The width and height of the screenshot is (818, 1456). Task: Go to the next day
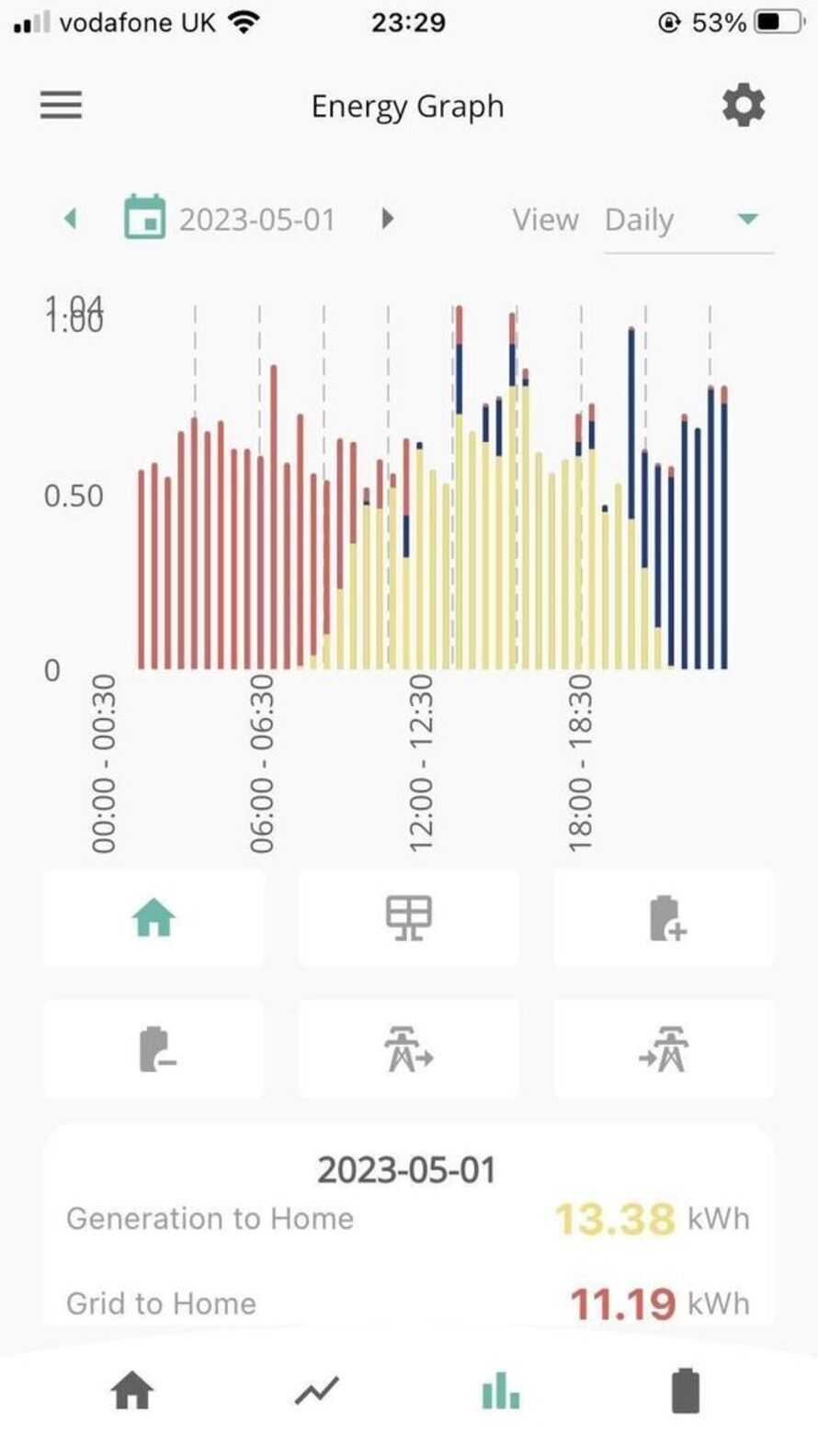pyautogui.click(x=387, y=219)
